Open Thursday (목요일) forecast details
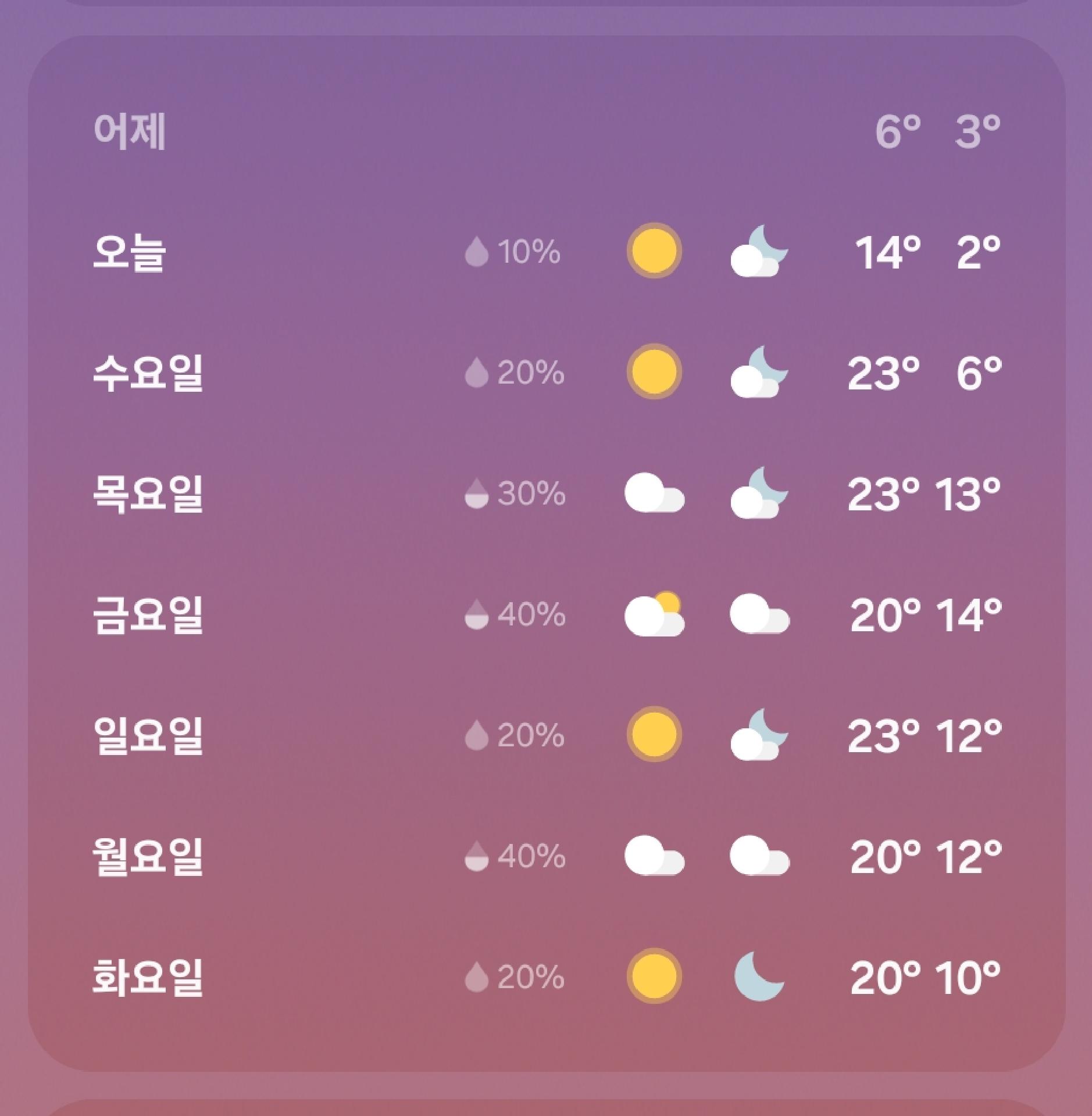1092x1116 pixels. coord(148,494)
